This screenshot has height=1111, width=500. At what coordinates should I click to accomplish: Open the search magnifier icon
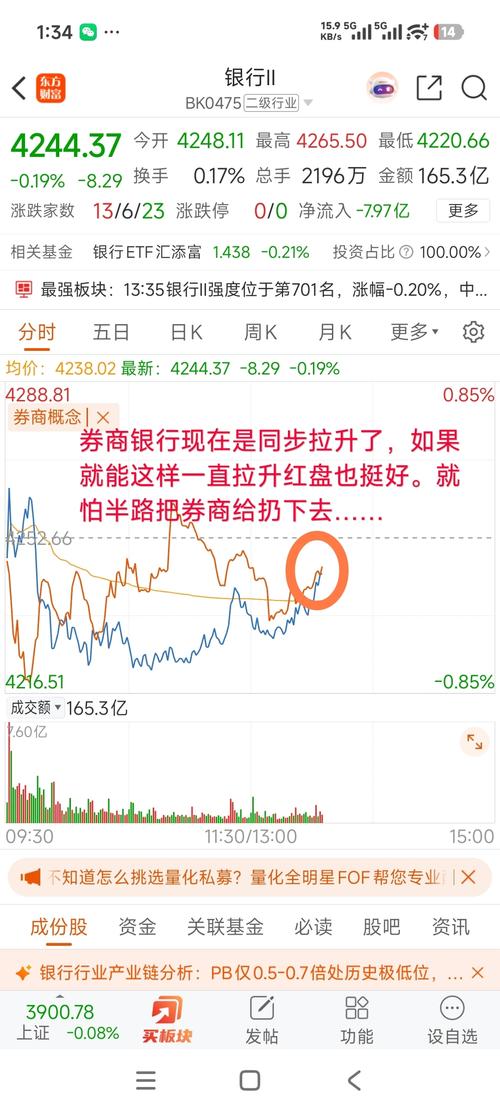pyautogui.click(x=474, y=88)
